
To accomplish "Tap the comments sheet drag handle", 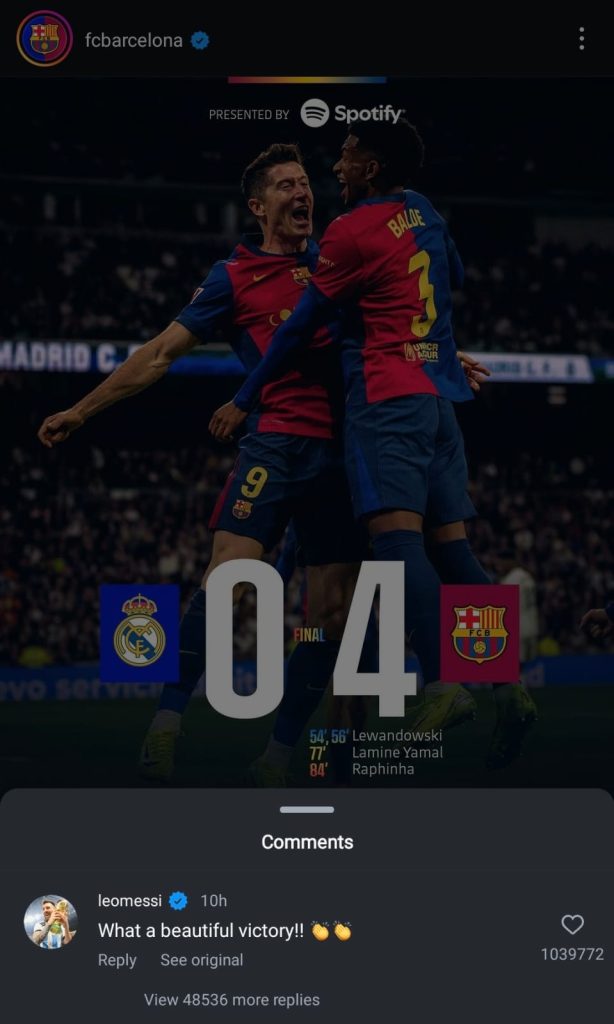I will (307, 809).
